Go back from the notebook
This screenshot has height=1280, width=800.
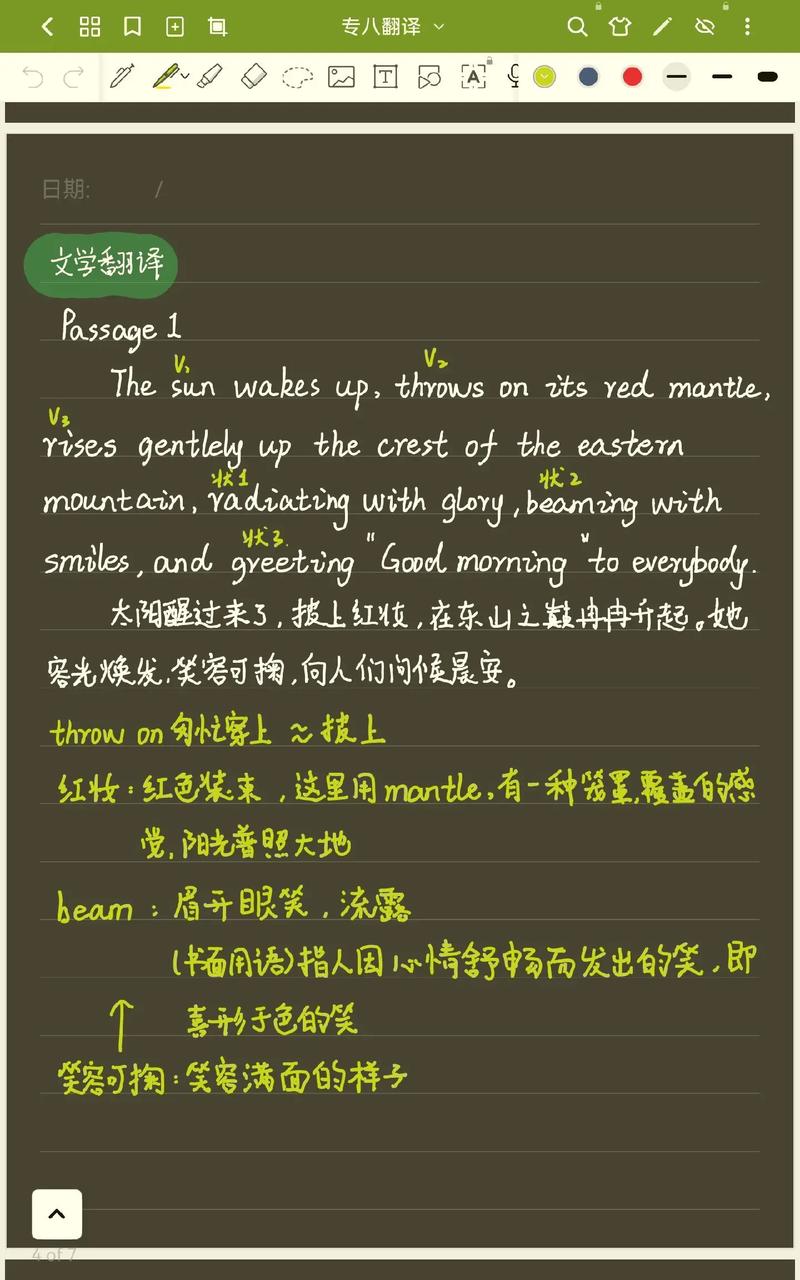[x=47, y=27]
